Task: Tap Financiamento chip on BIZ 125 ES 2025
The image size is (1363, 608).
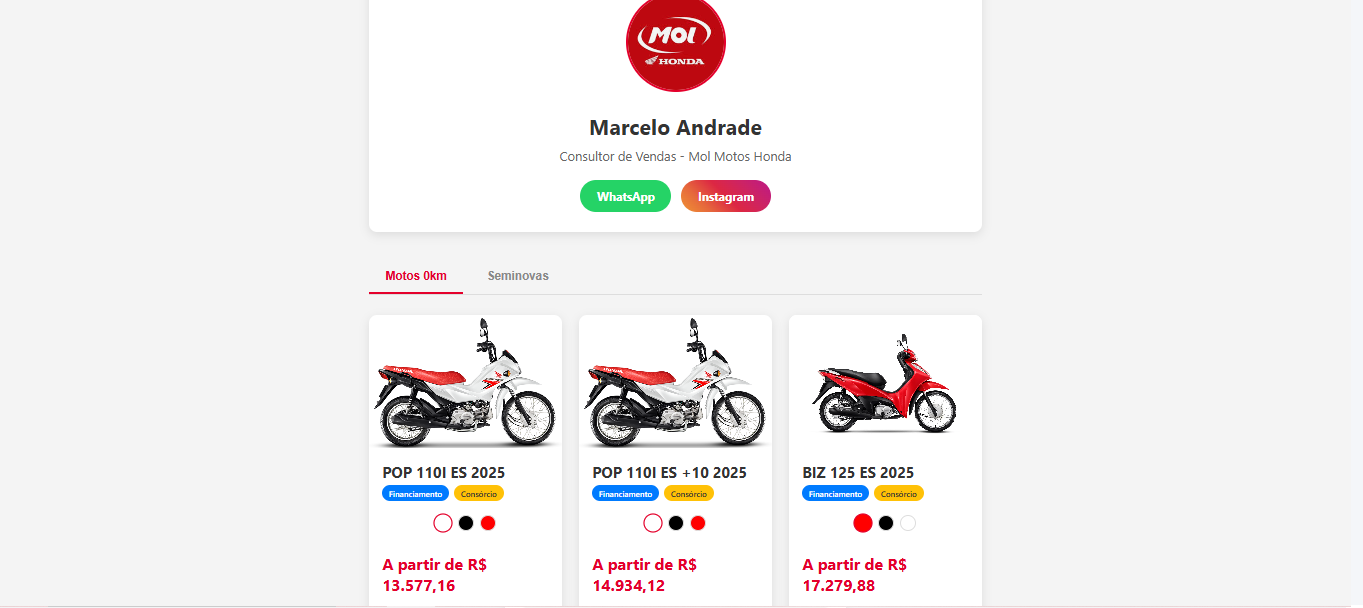Action: click(835, 494)
